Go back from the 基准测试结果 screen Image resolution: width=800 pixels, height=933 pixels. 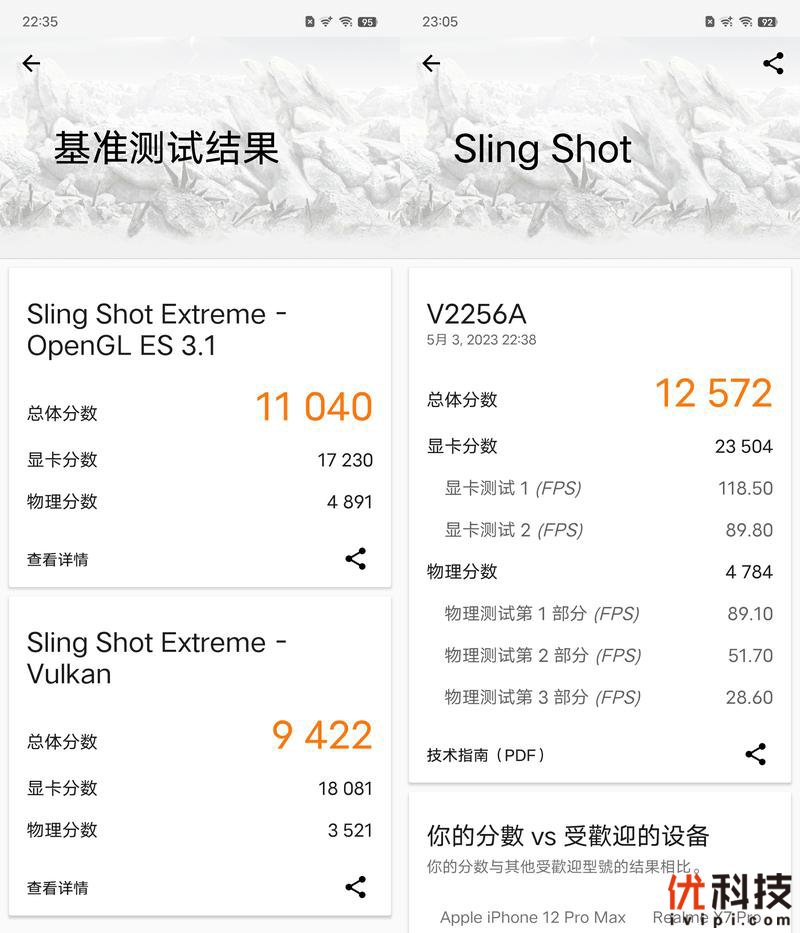coord(31,63)
